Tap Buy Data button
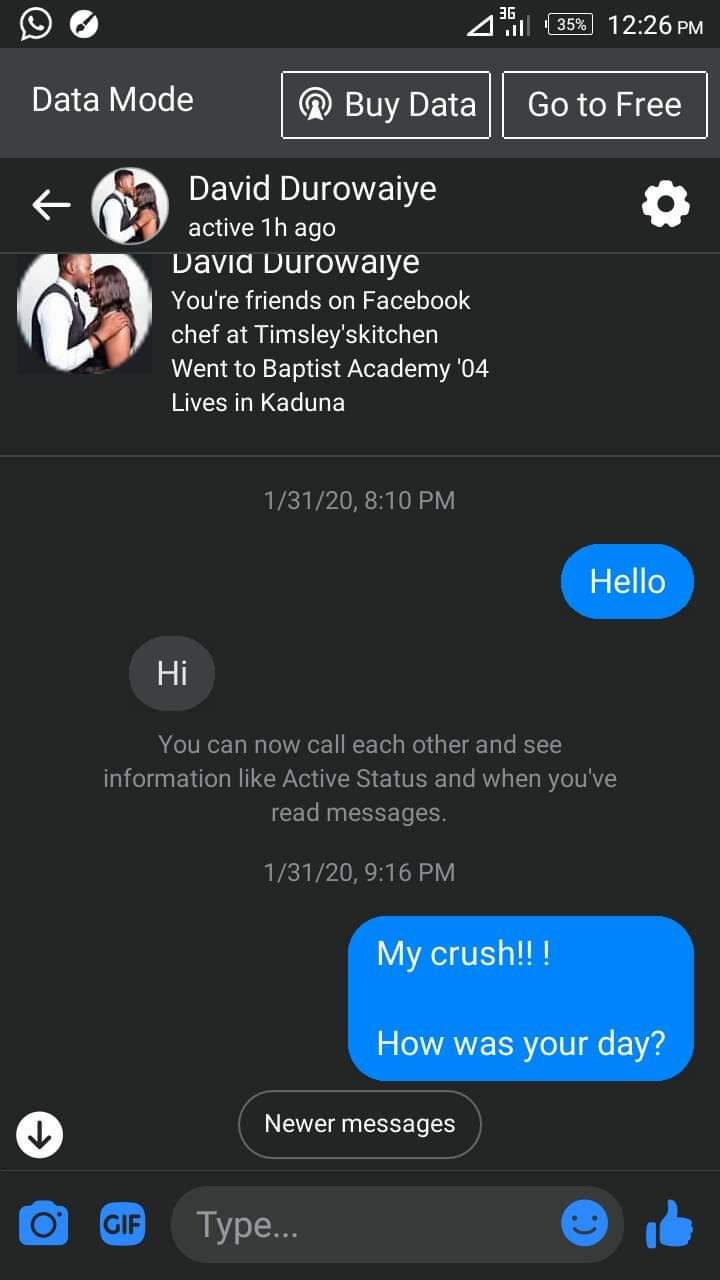The height and width of the screenshot is (1280, 720). (x=386, y=105)
